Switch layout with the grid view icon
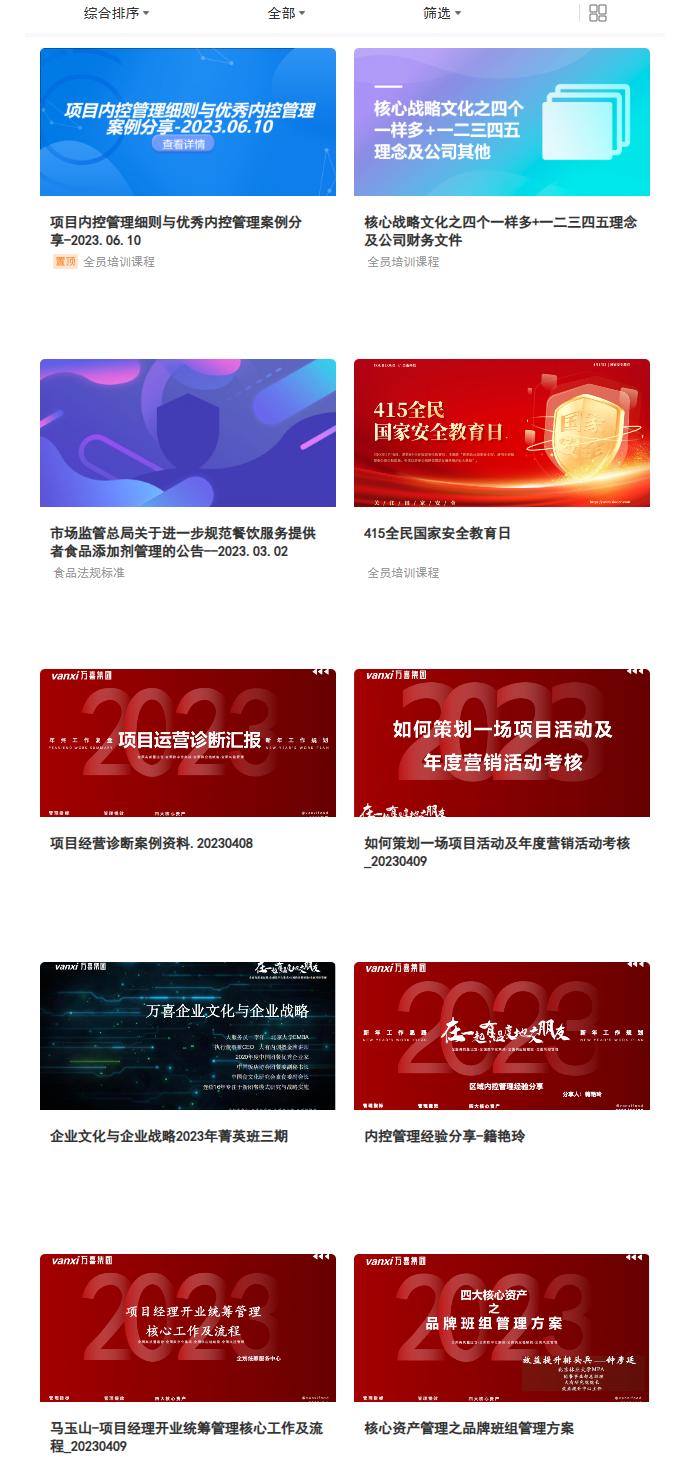This screenshot has height=1469, width=697. 598,13
